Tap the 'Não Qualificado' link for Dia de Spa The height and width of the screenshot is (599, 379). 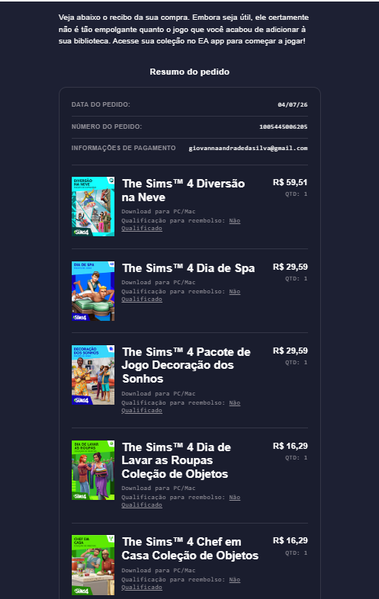pyautogui.click(x=142, y=300)
